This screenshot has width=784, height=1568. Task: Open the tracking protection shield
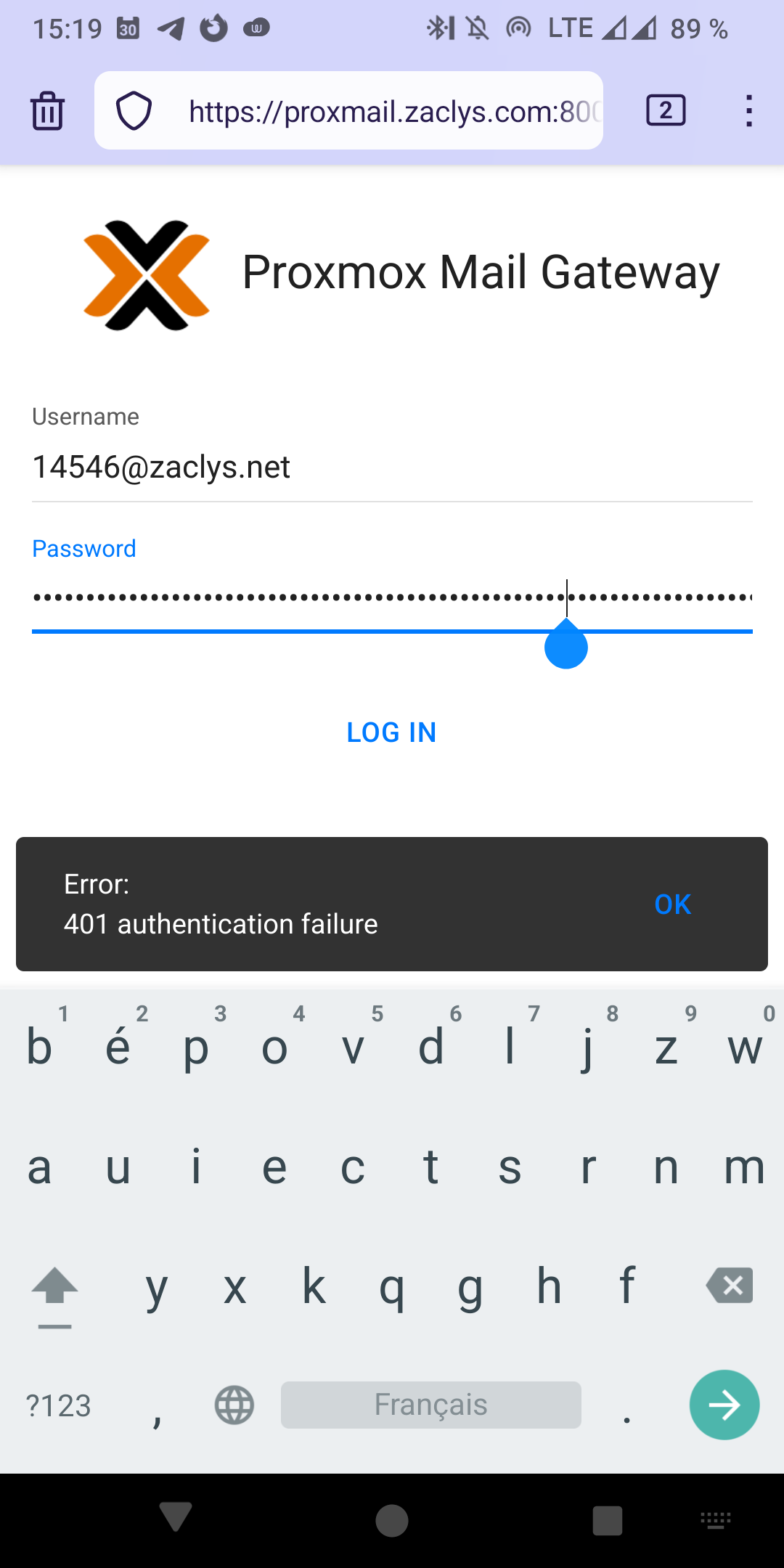[134, 111]
